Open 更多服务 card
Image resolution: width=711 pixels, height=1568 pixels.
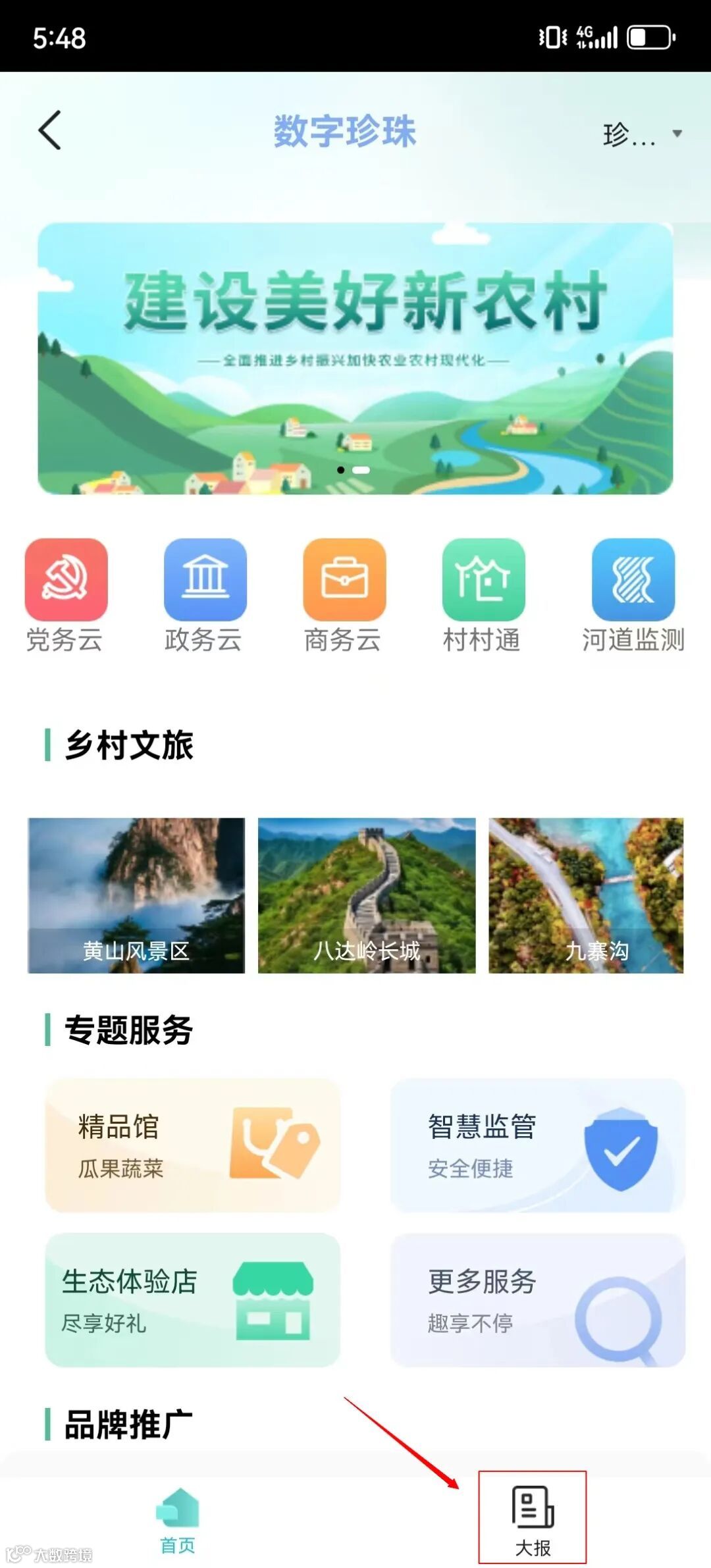point(537,1300)
